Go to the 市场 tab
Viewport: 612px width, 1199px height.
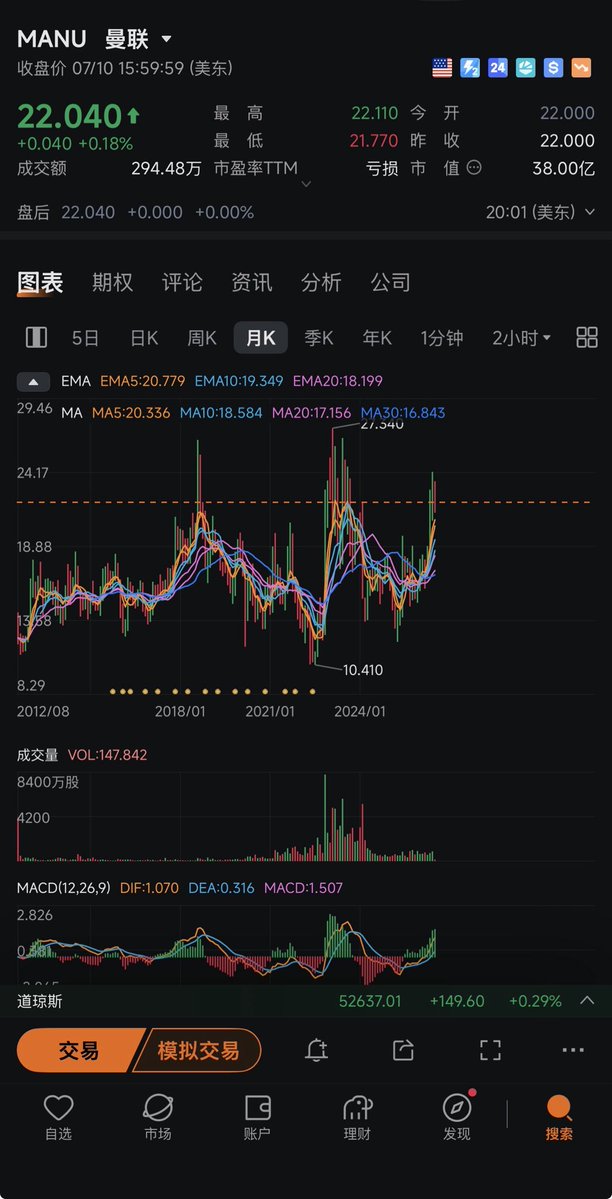pyautogui.click(x=158, y=1117)
